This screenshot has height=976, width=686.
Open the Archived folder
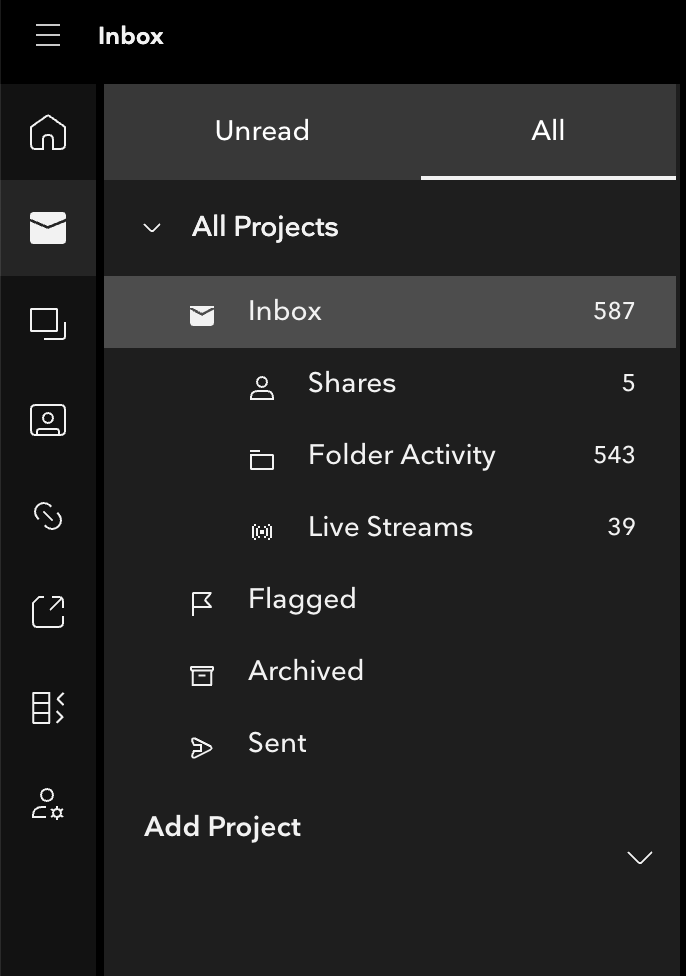point(305,671)
